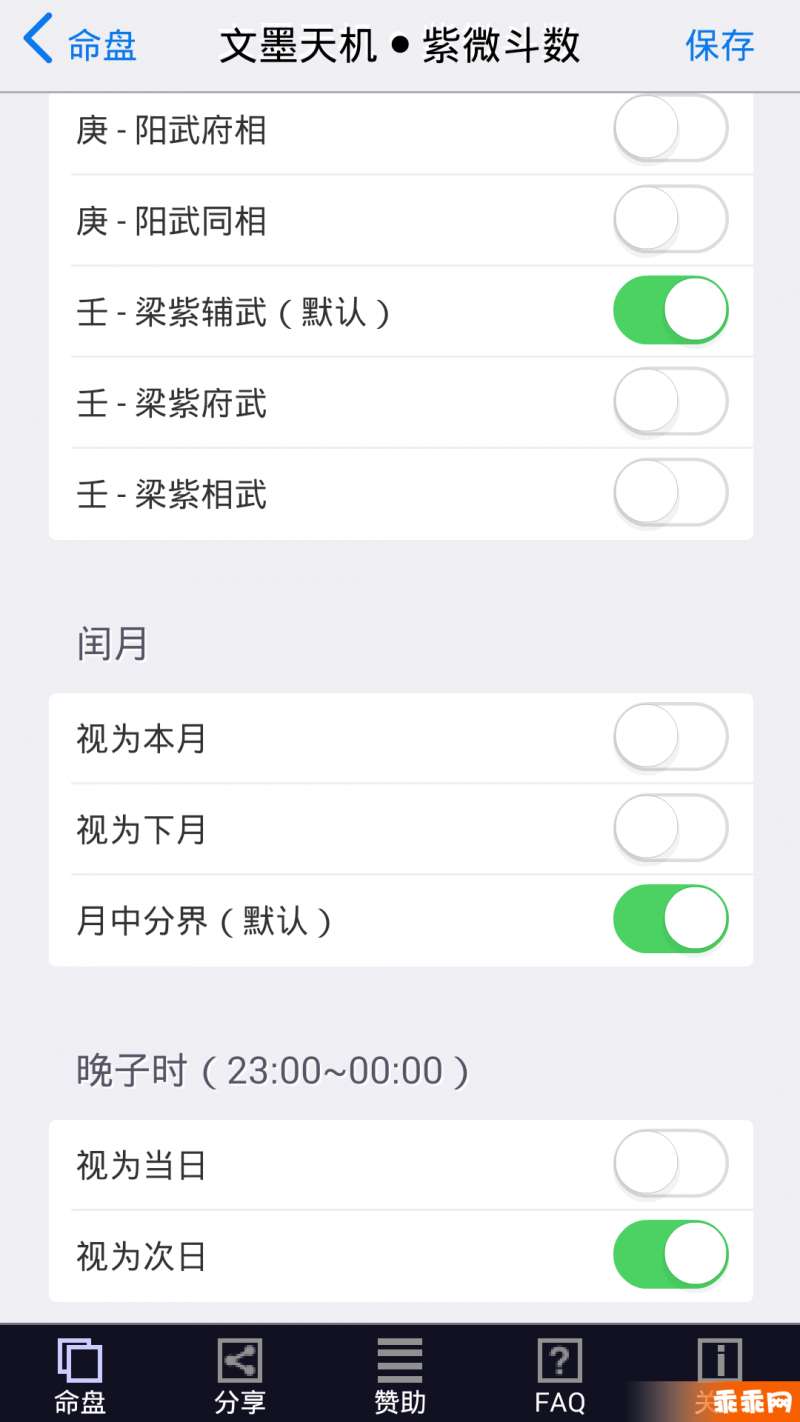Turn on 庚 - 阳武同相
800x1422 pixels.
(670, 220)
